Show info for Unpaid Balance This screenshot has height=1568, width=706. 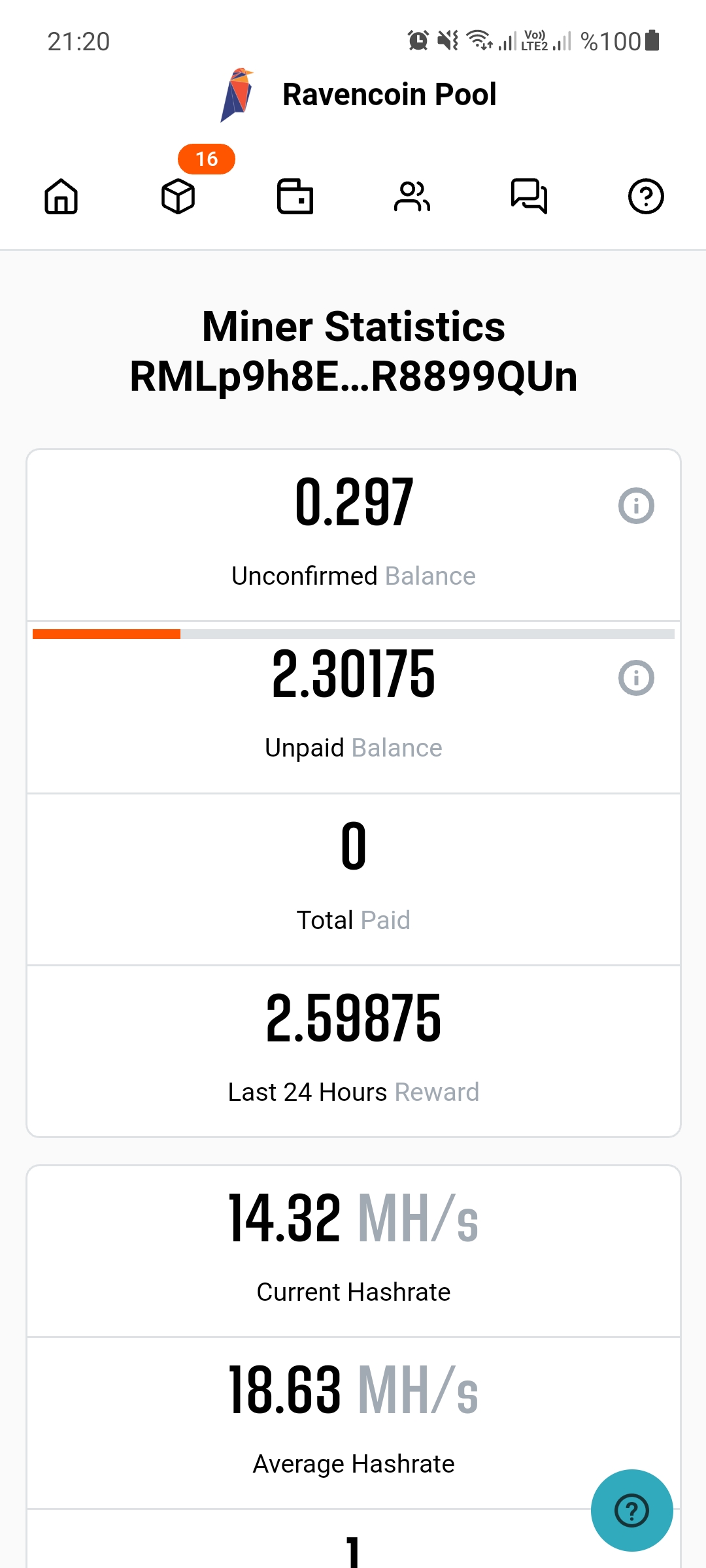pos(636,678)
